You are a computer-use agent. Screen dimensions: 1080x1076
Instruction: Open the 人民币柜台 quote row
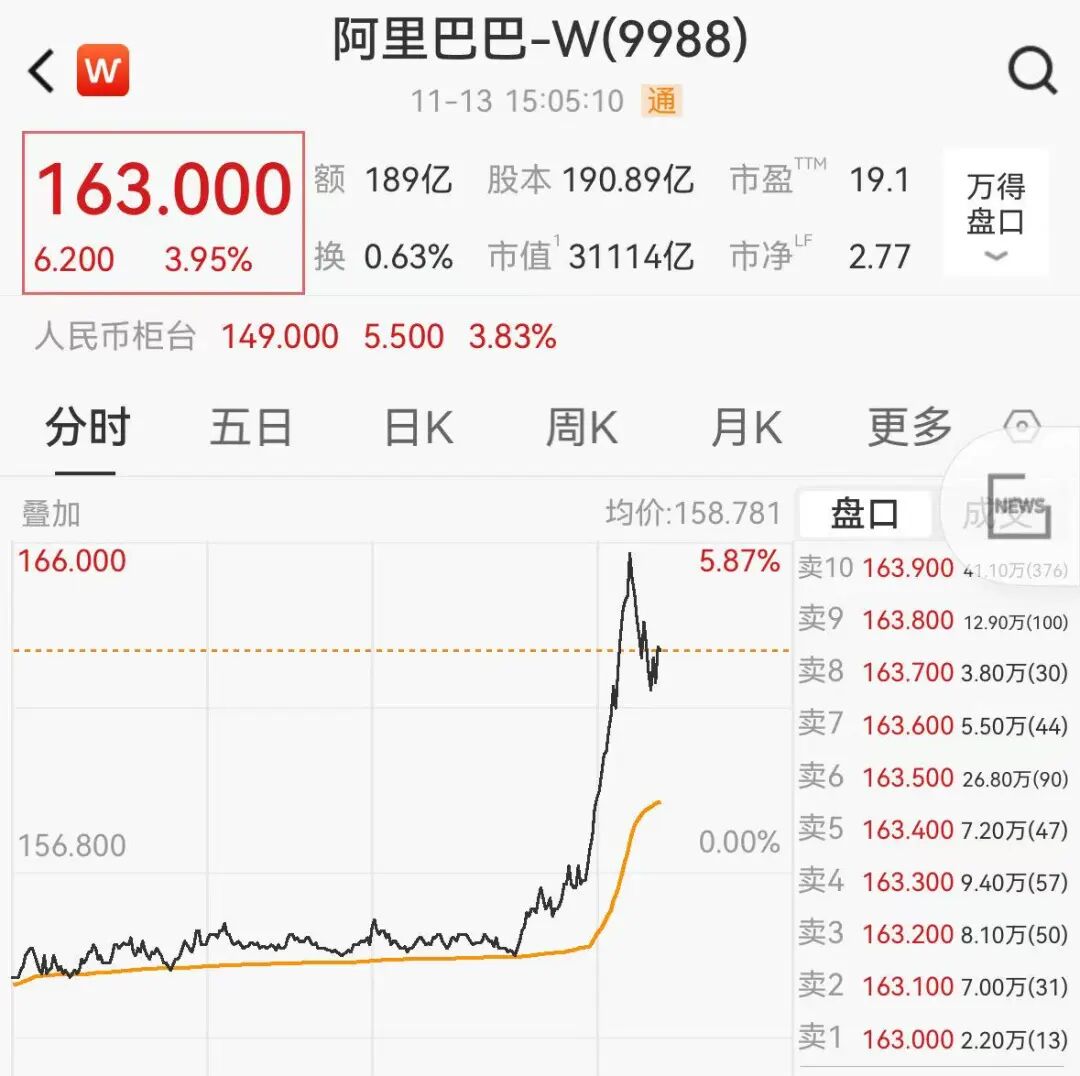(295, 336)
